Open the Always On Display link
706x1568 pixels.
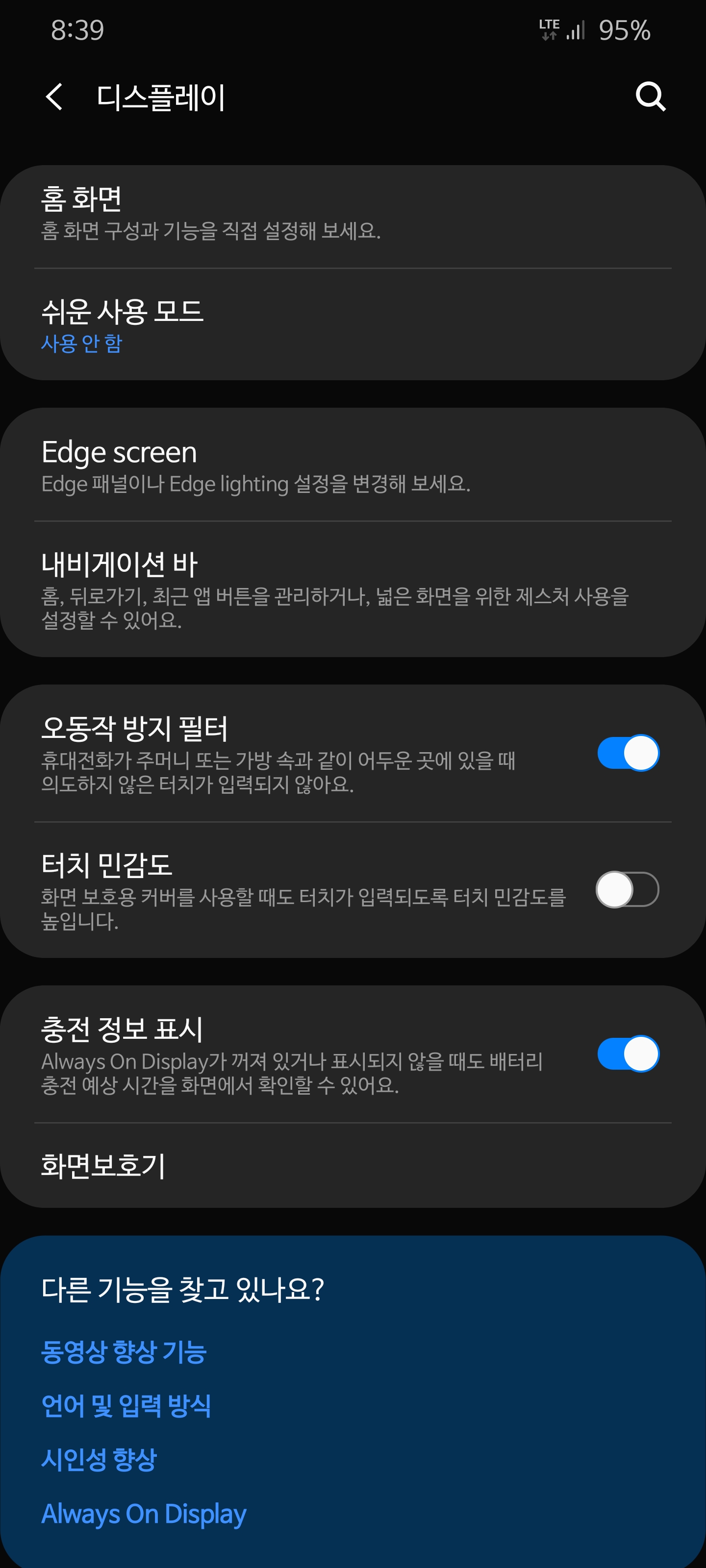pyautogui.click(x=144, y=1514)
